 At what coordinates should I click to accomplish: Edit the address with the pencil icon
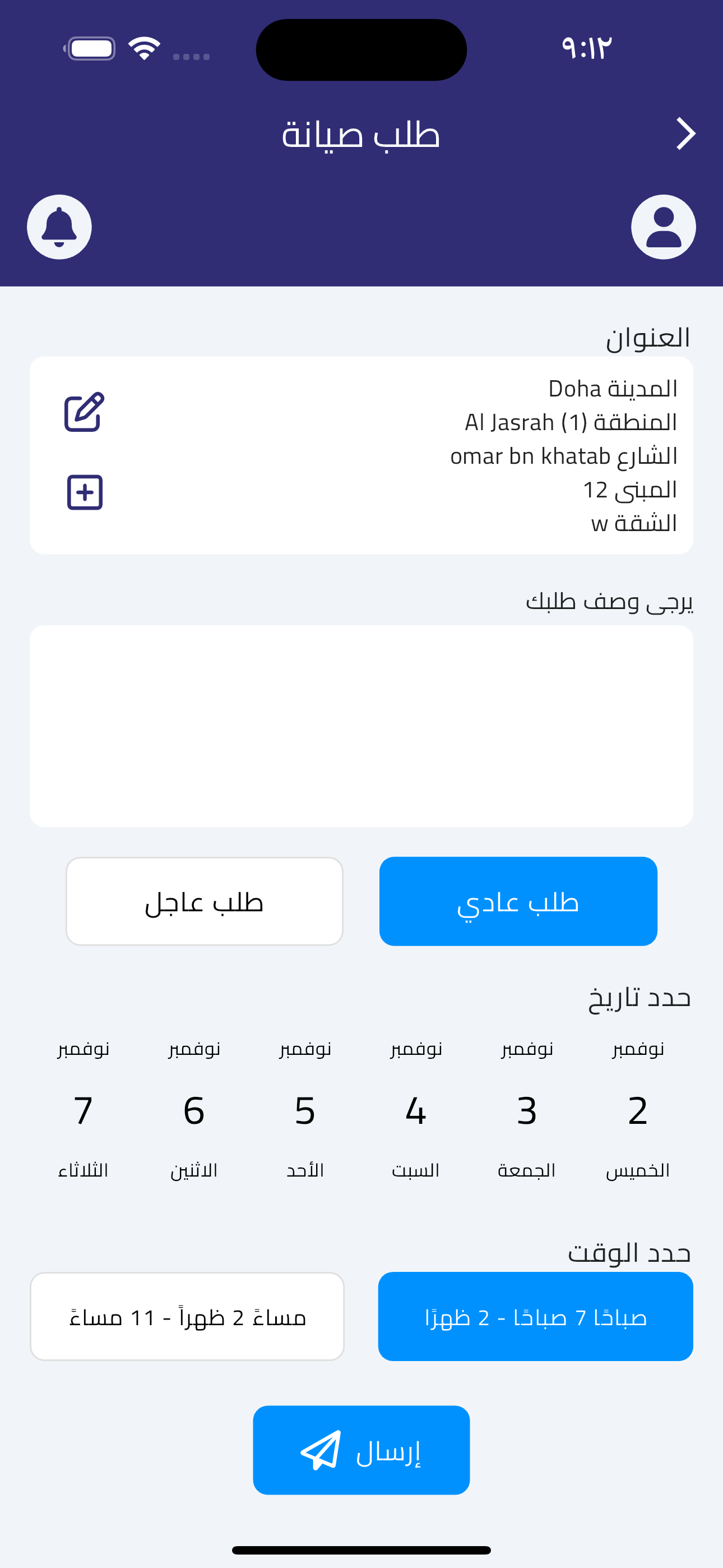pos(85,412)
